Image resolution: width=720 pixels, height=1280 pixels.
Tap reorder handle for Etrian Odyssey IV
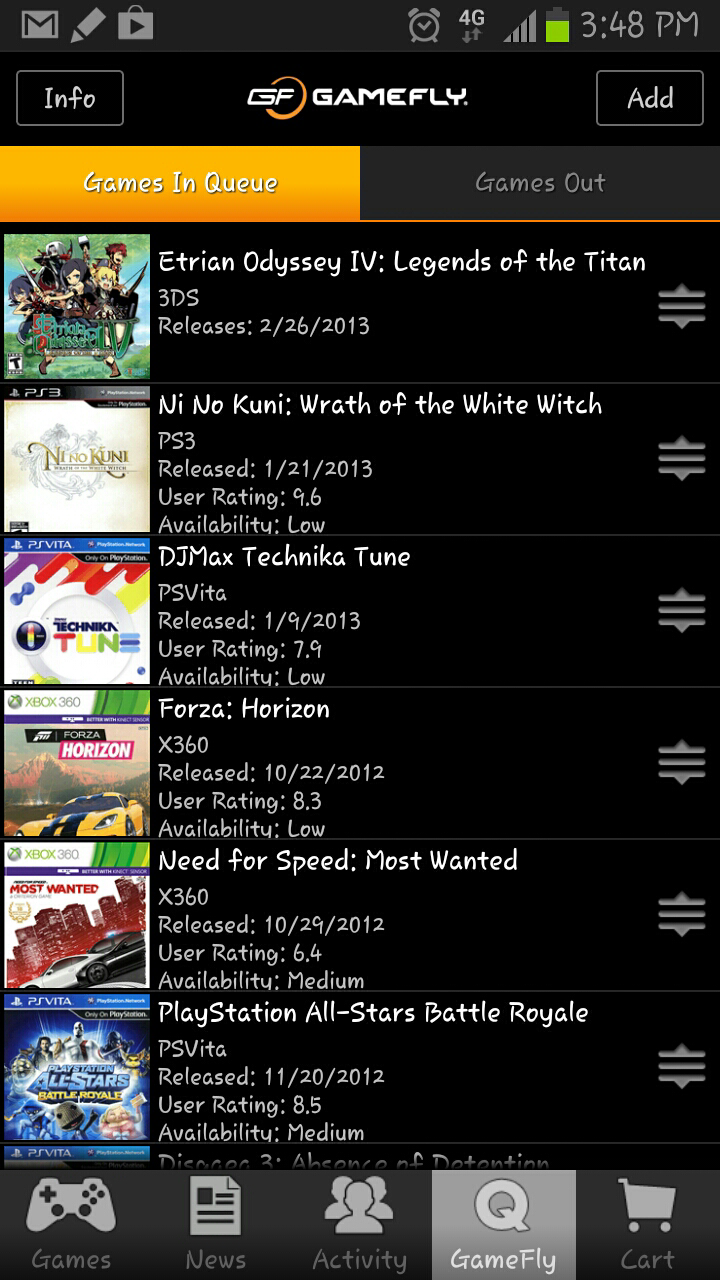682,307
